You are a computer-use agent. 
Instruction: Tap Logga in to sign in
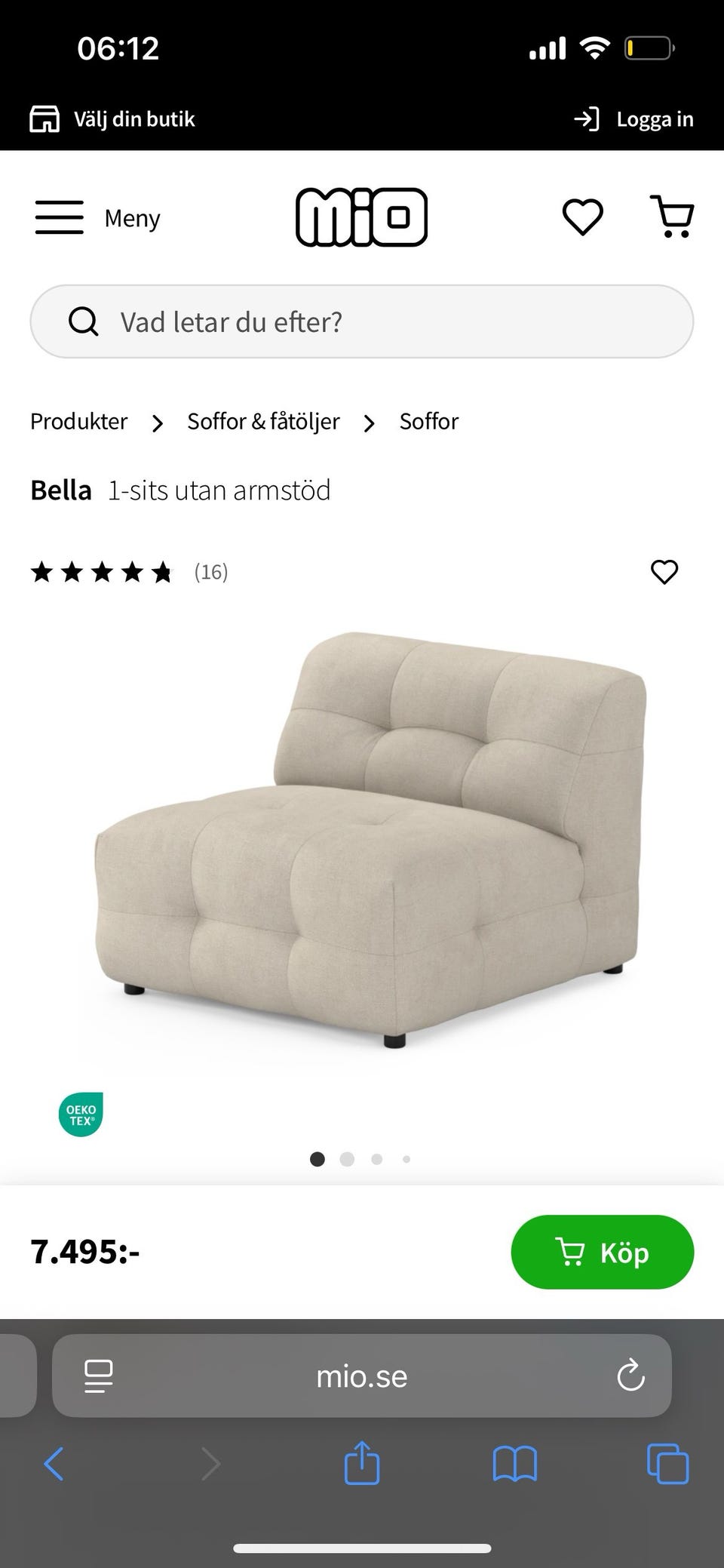[x=633, y=119]
